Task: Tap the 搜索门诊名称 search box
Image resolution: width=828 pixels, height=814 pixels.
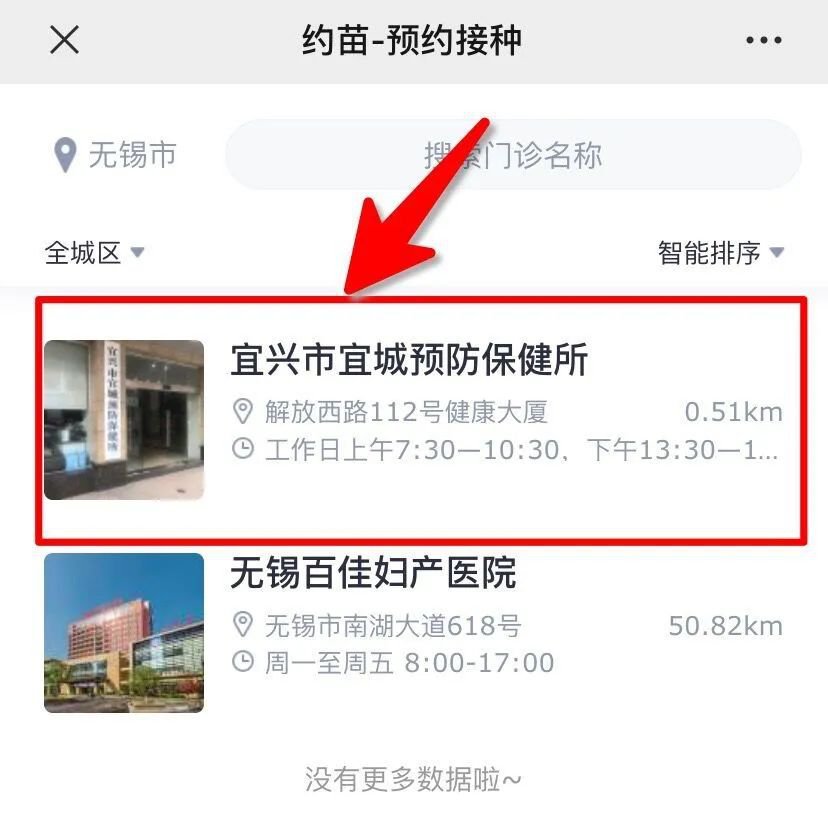Action: coord(512,155)
